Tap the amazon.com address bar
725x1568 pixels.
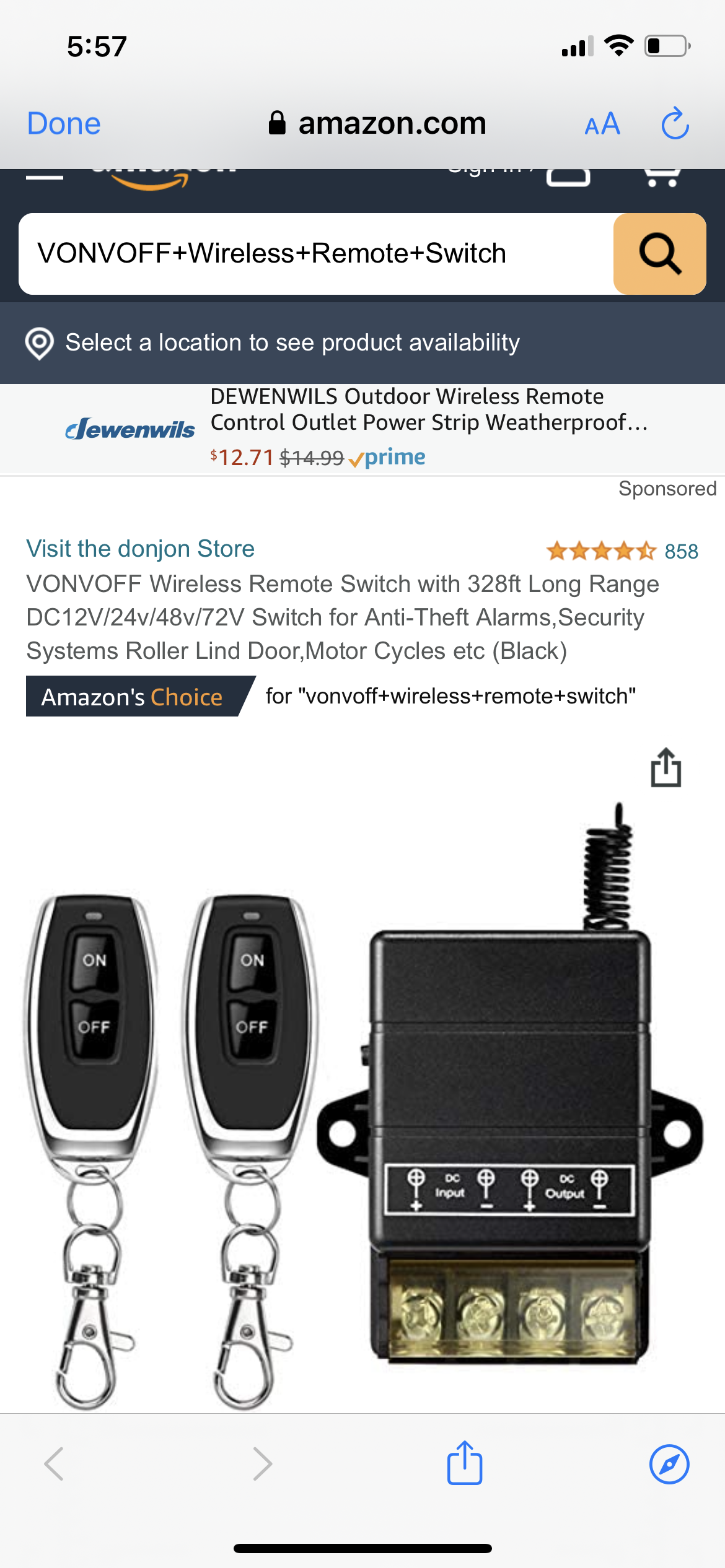(378, 123)
